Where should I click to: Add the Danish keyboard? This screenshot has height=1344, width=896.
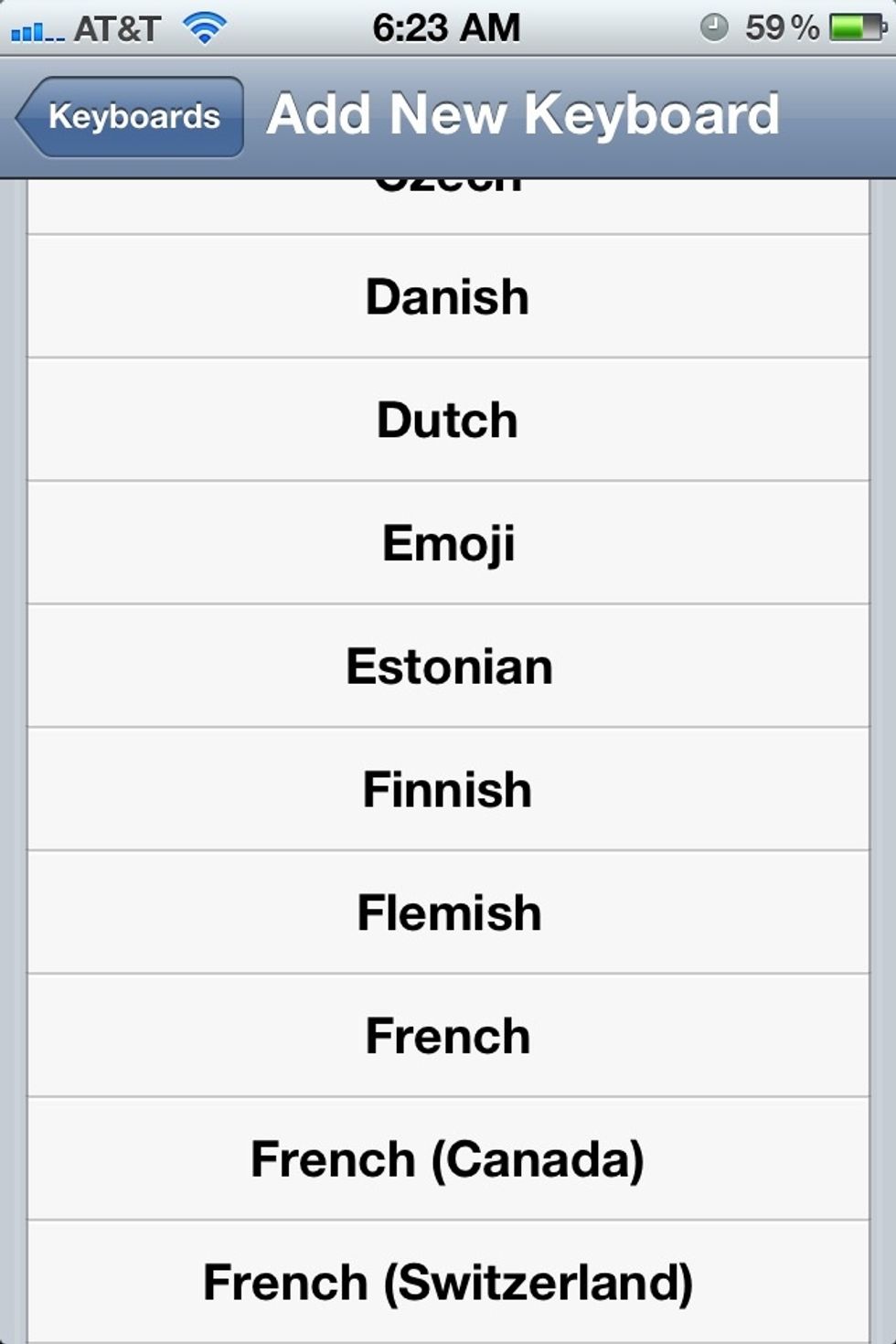447,296
